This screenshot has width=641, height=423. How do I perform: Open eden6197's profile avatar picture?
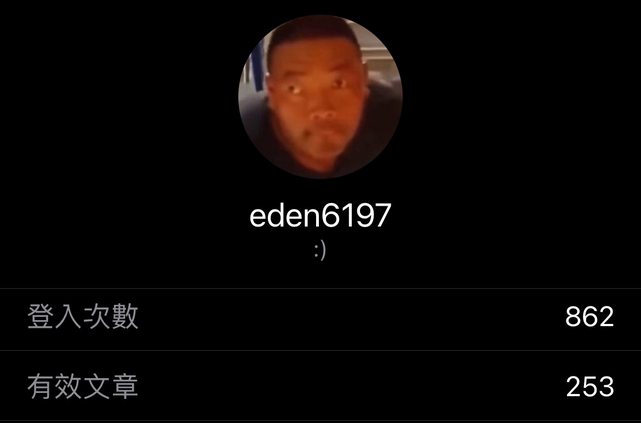point(320,97)
